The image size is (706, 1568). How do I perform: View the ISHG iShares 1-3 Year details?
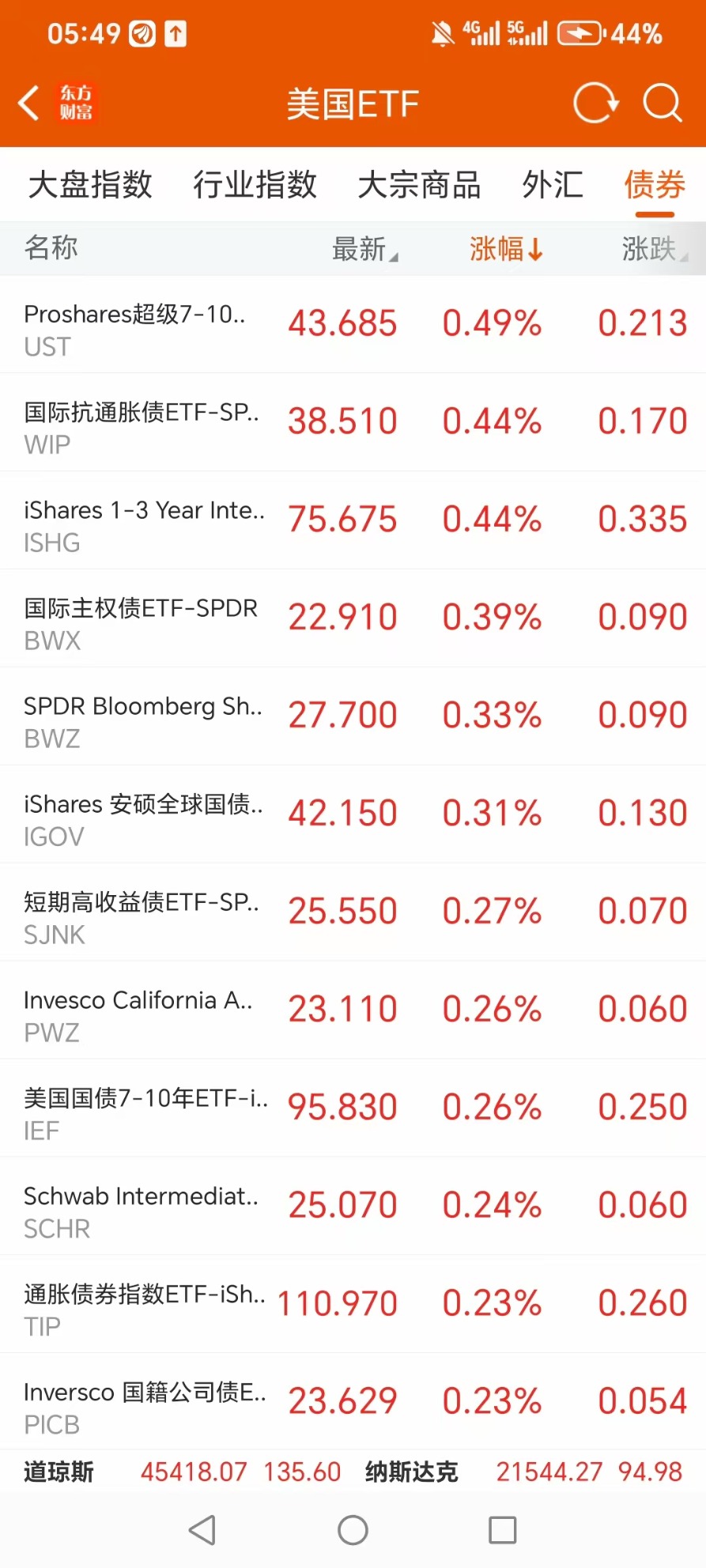353,520
